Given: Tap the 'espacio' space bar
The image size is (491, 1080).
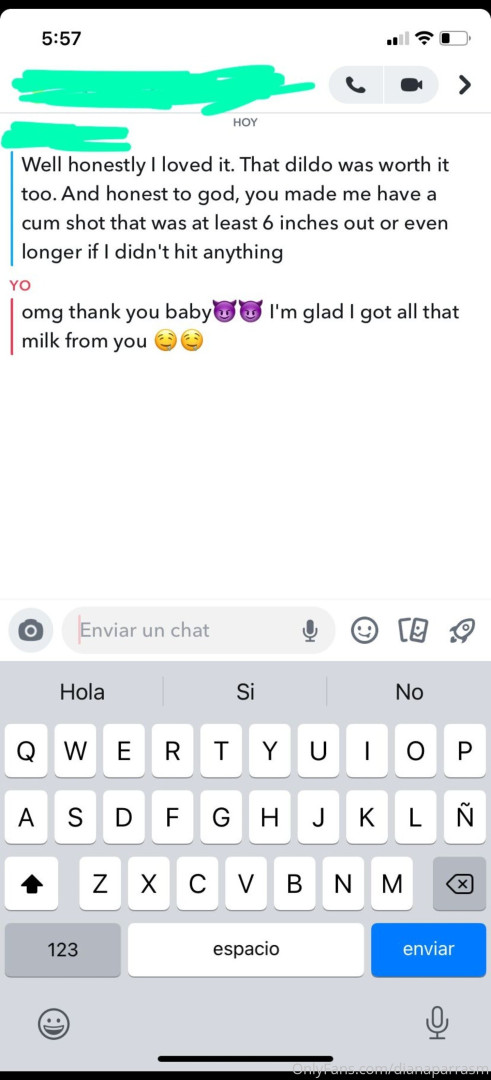Looking at the screenshot, I should (246, 949).
